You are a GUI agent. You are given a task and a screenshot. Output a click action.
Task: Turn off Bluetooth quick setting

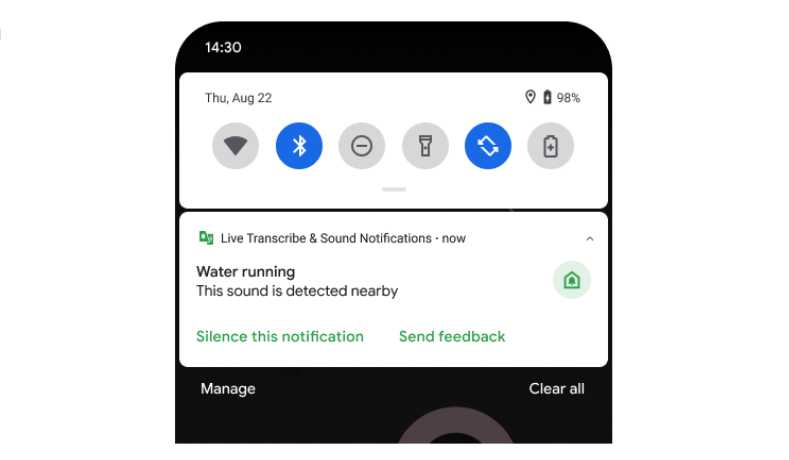pyautogui.click(x=299, y=146)
